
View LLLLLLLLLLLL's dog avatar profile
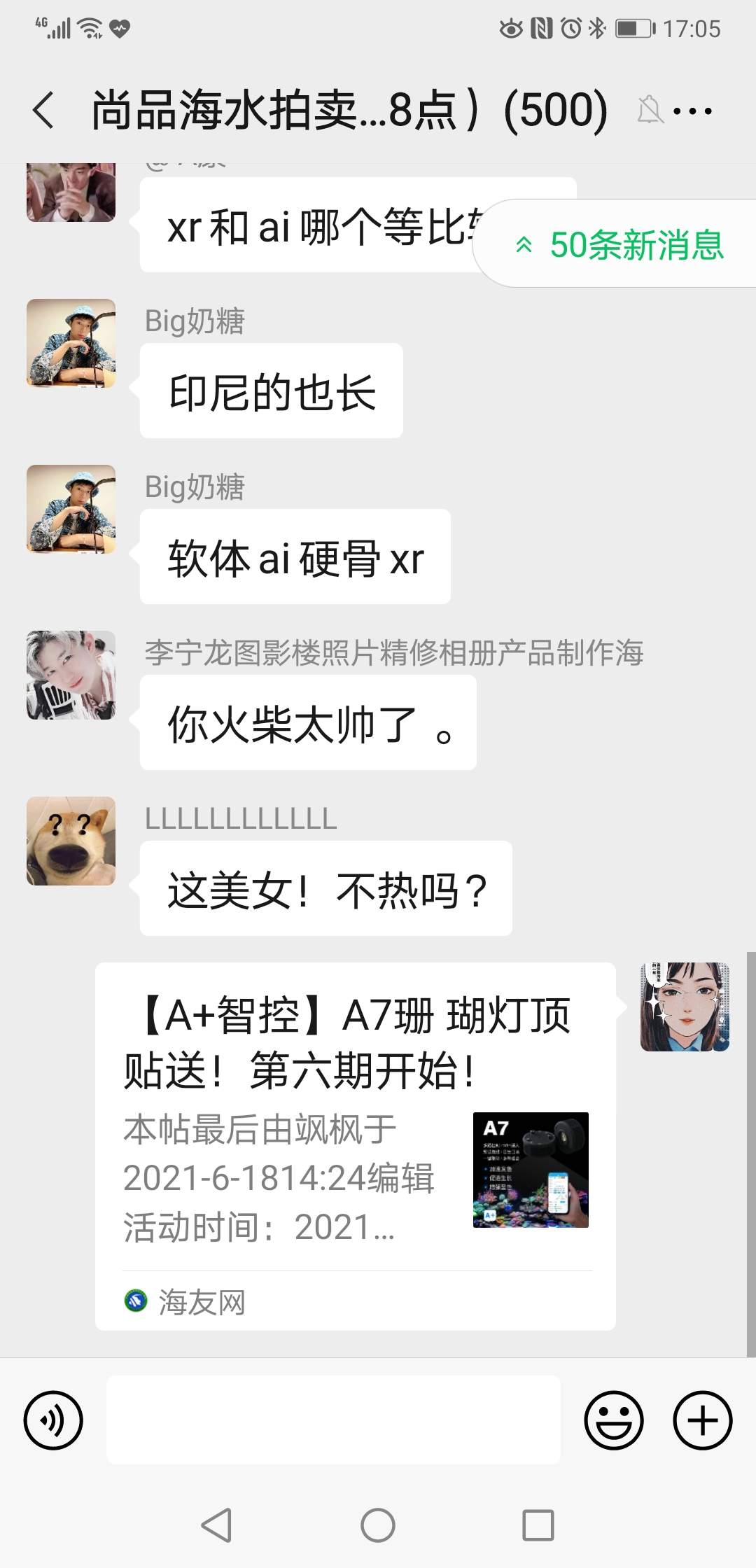click(x=71, y=841)
